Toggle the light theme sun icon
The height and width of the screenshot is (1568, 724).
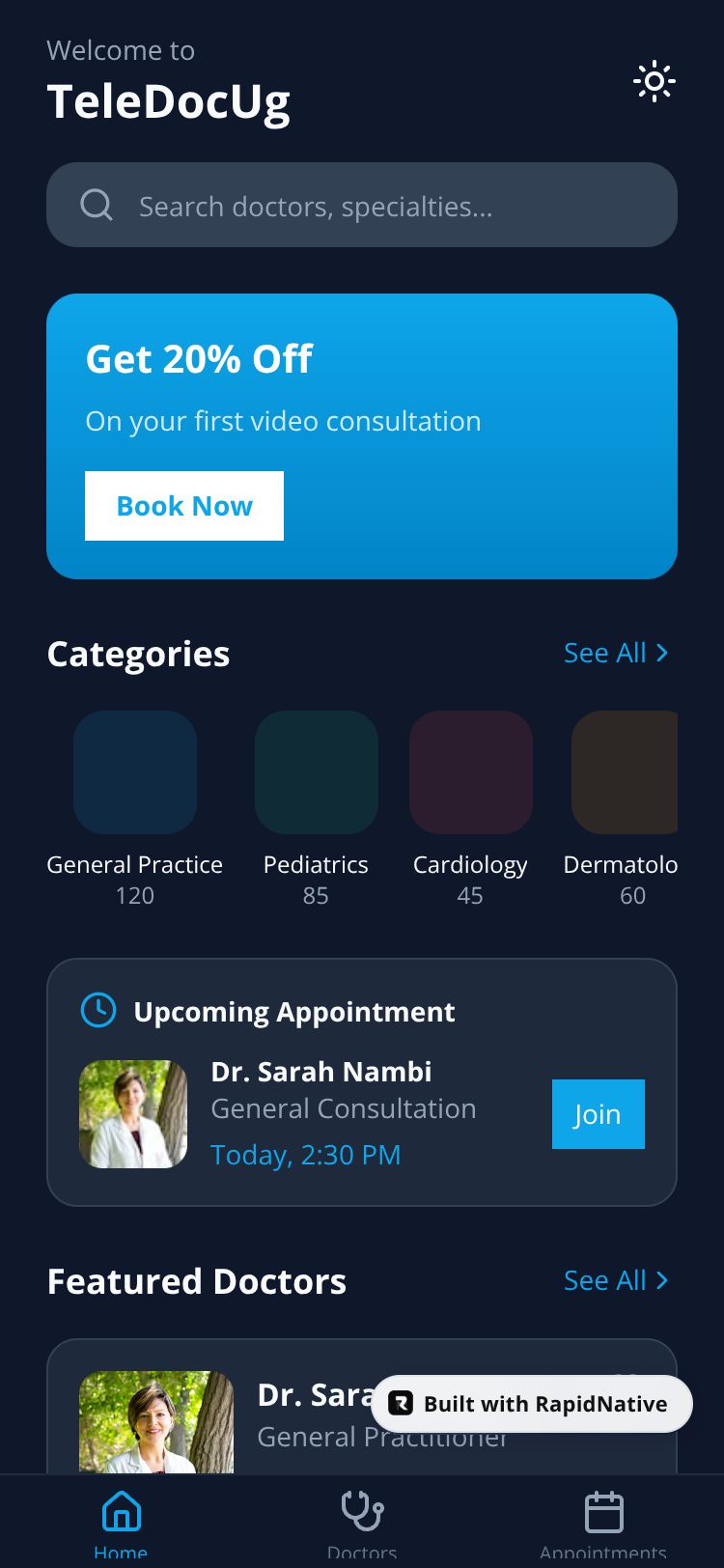(x=654, y=81)
